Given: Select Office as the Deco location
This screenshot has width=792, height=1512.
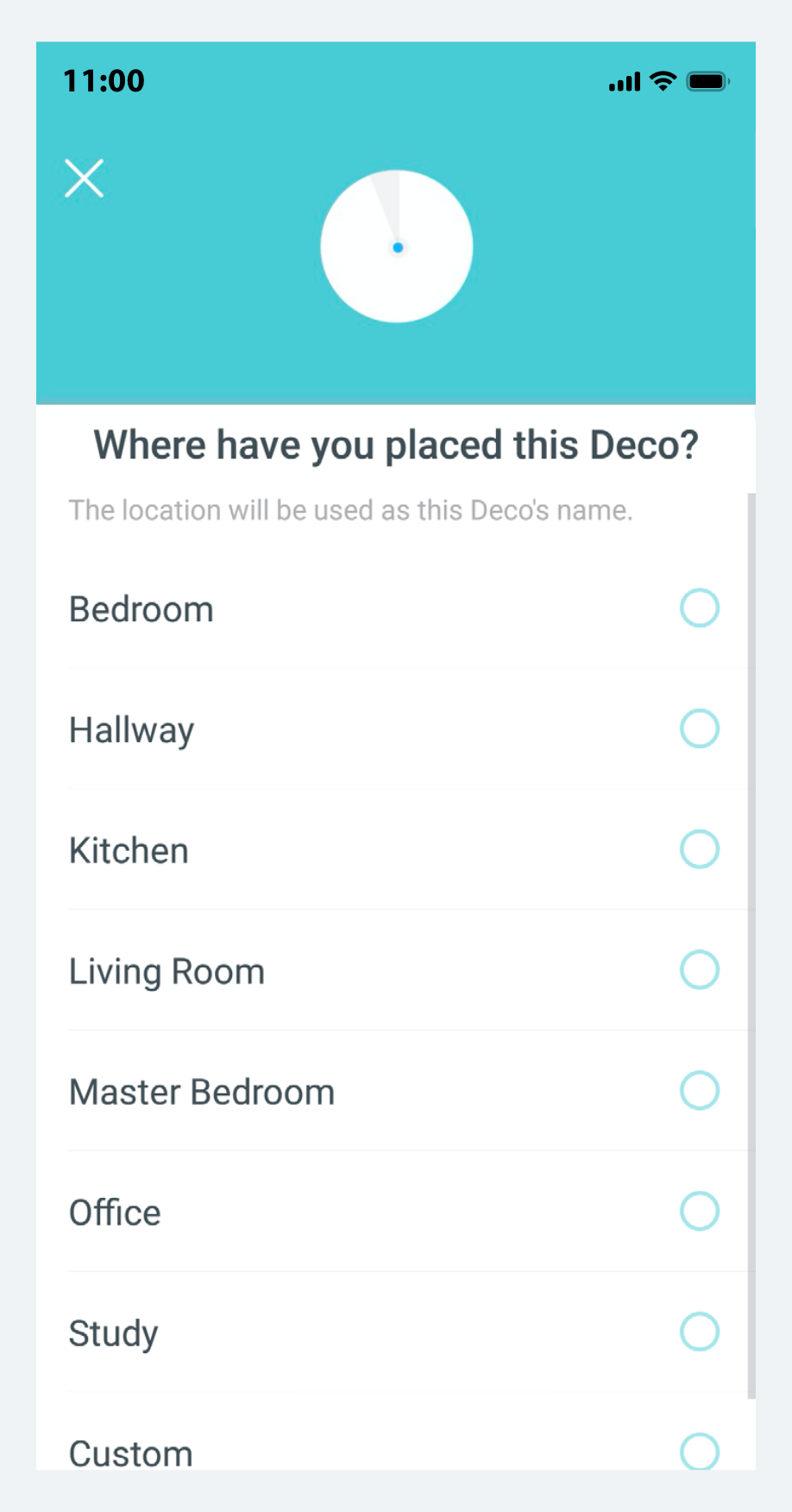Looking at the screenshot, I should (699, 1212).
